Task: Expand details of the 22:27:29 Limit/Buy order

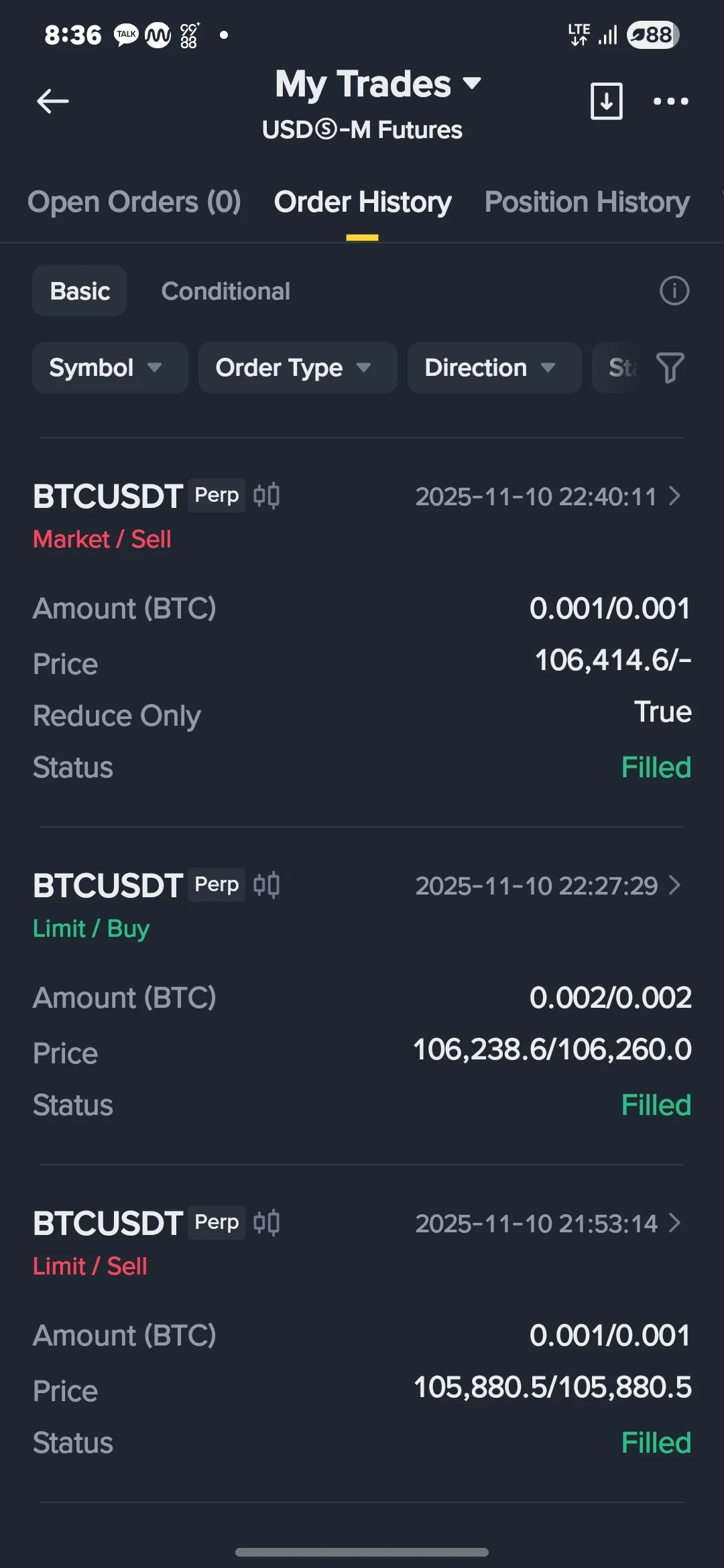Action: [675, 885]
